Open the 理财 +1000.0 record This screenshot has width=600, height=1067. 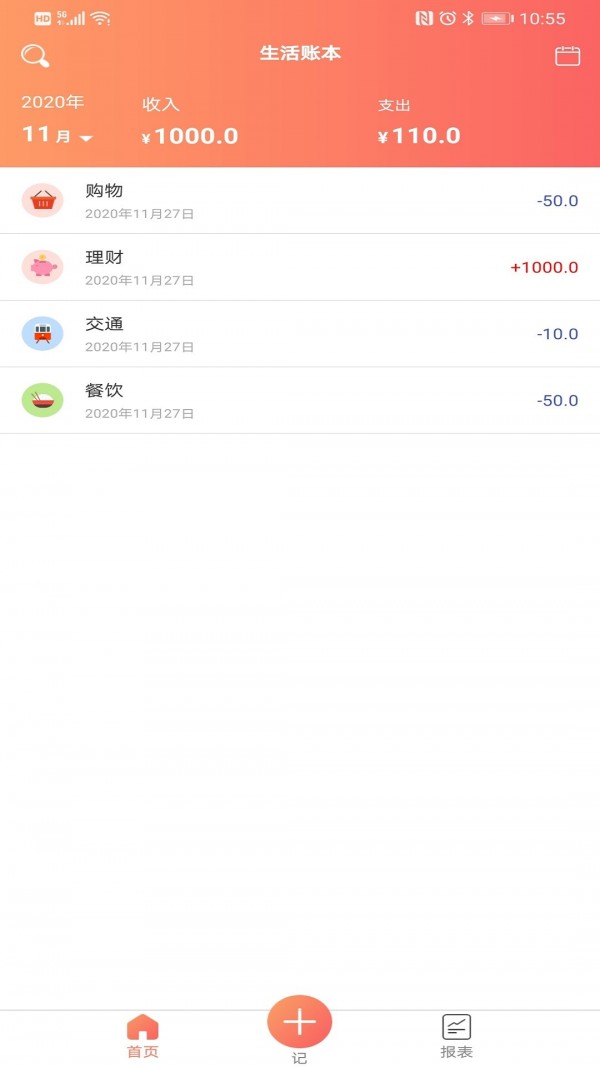pos(300,267)
